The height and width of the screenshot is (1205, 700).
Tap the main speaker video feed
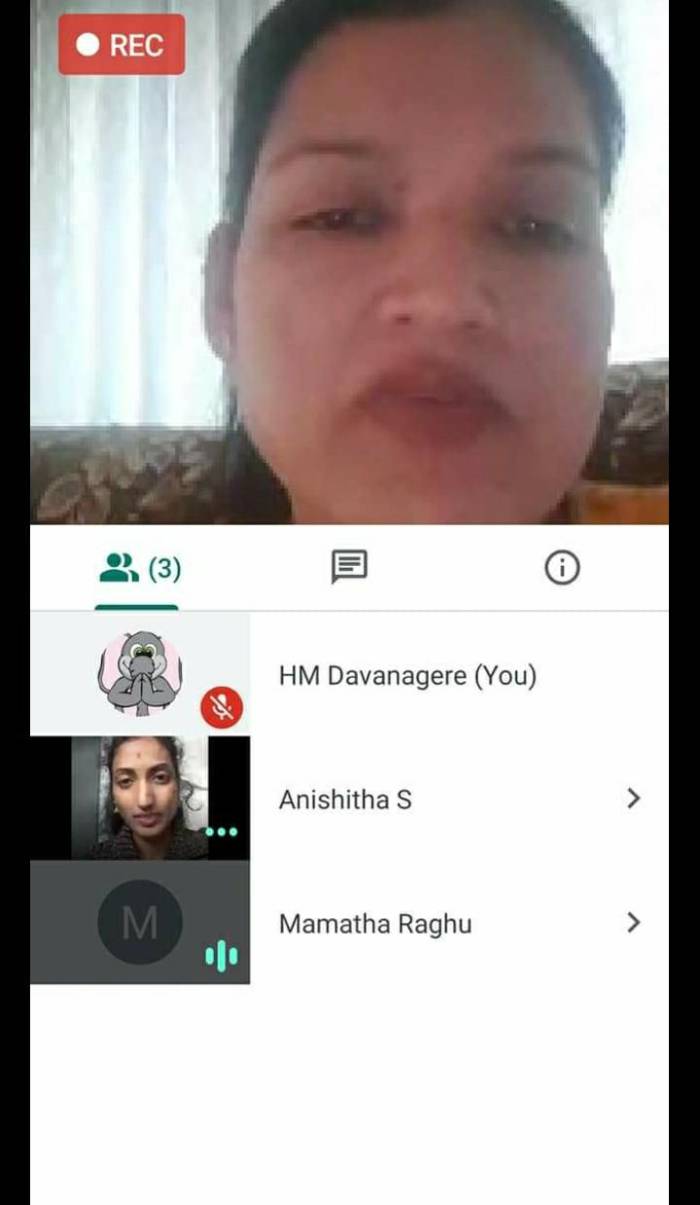pos(350,280)
